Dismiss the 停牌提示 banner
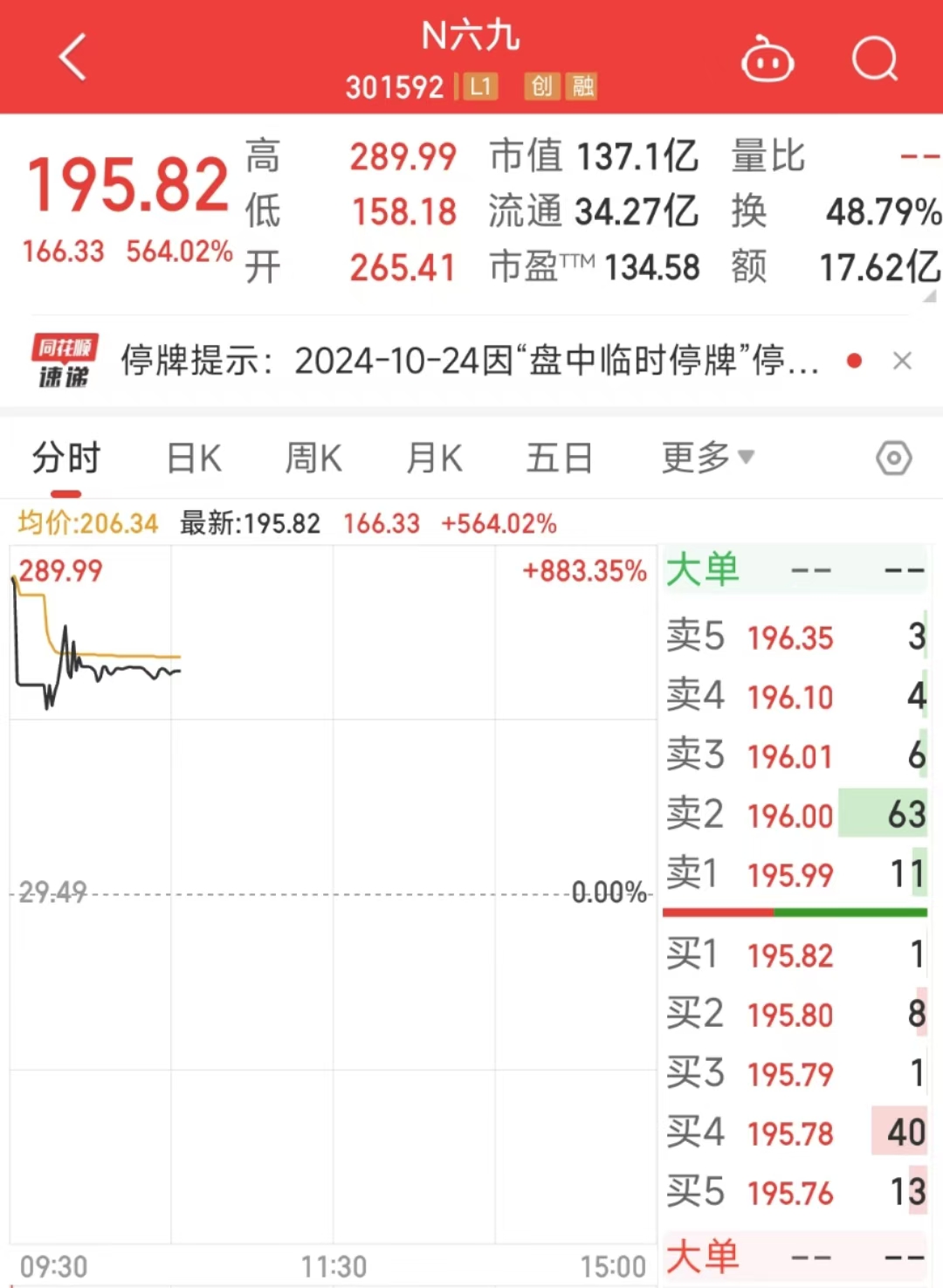Viewport: 943px width, 1288px height. [x=902, y=361]
